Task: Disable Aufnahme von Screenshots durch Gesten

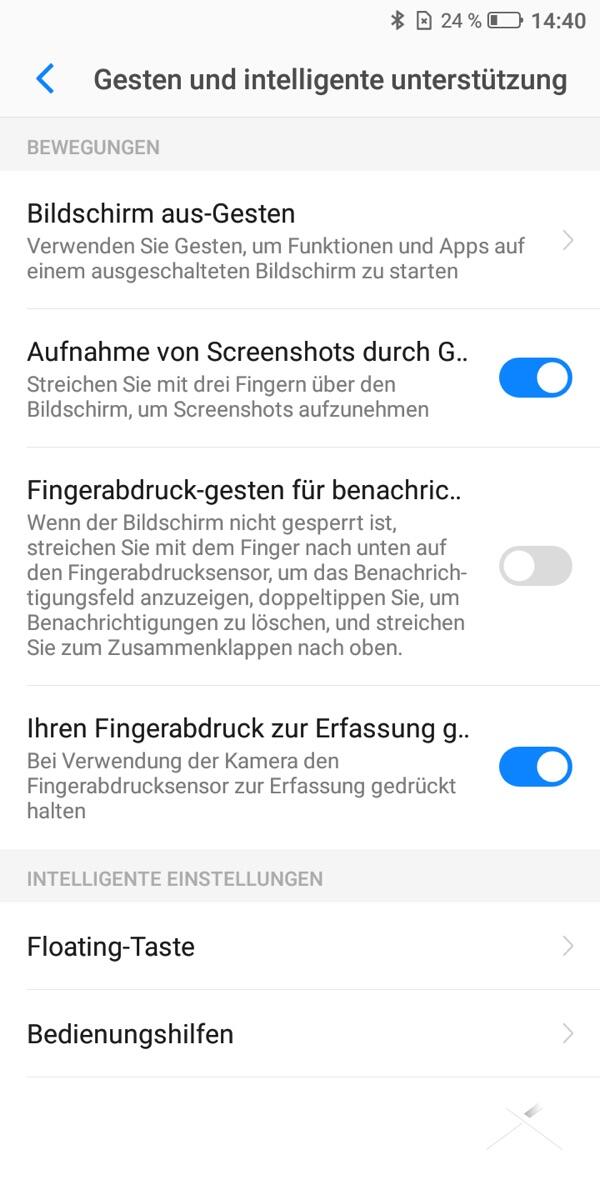Action: click(x=535, y=379)
